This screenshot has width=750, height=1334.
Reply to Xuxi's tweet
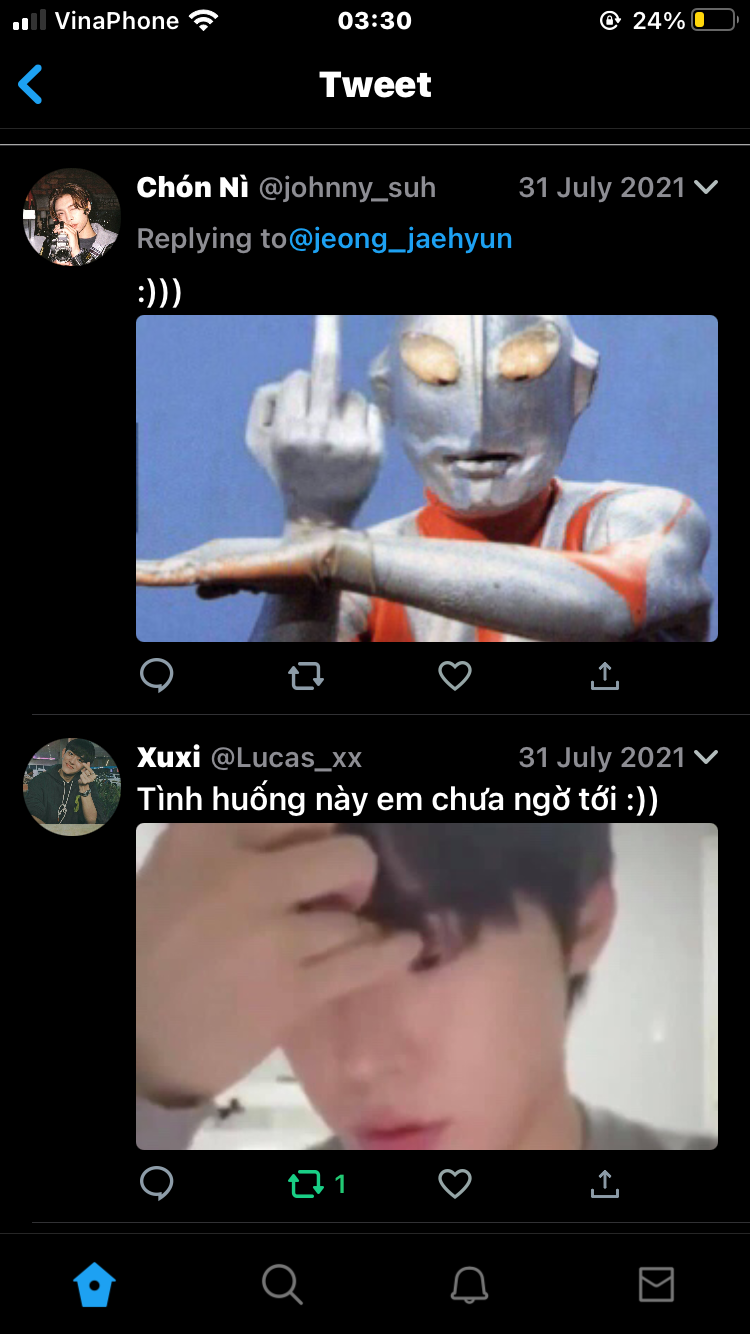157,1185
